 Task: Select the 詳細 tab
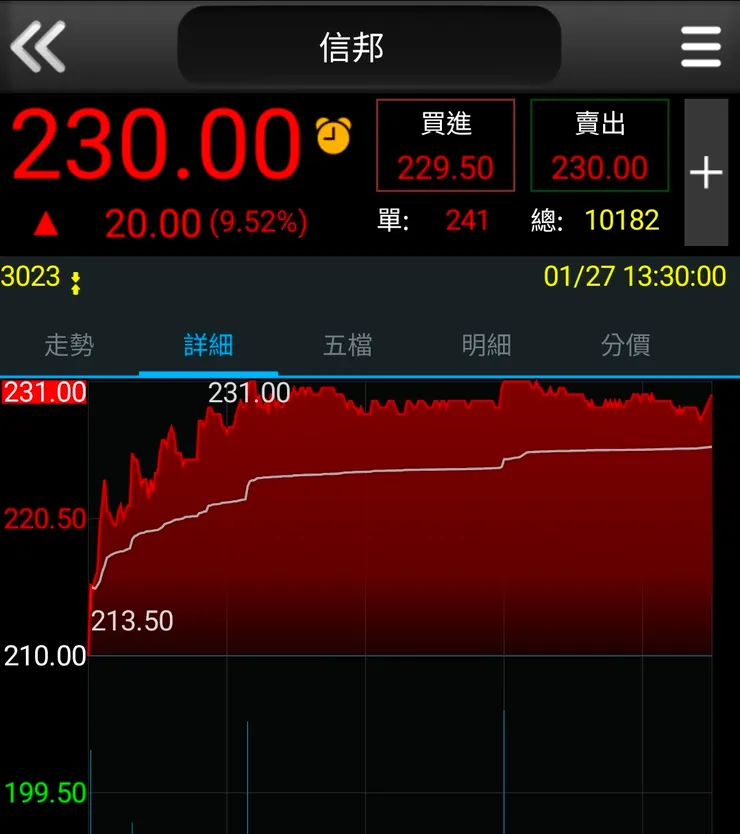(208, 346)
